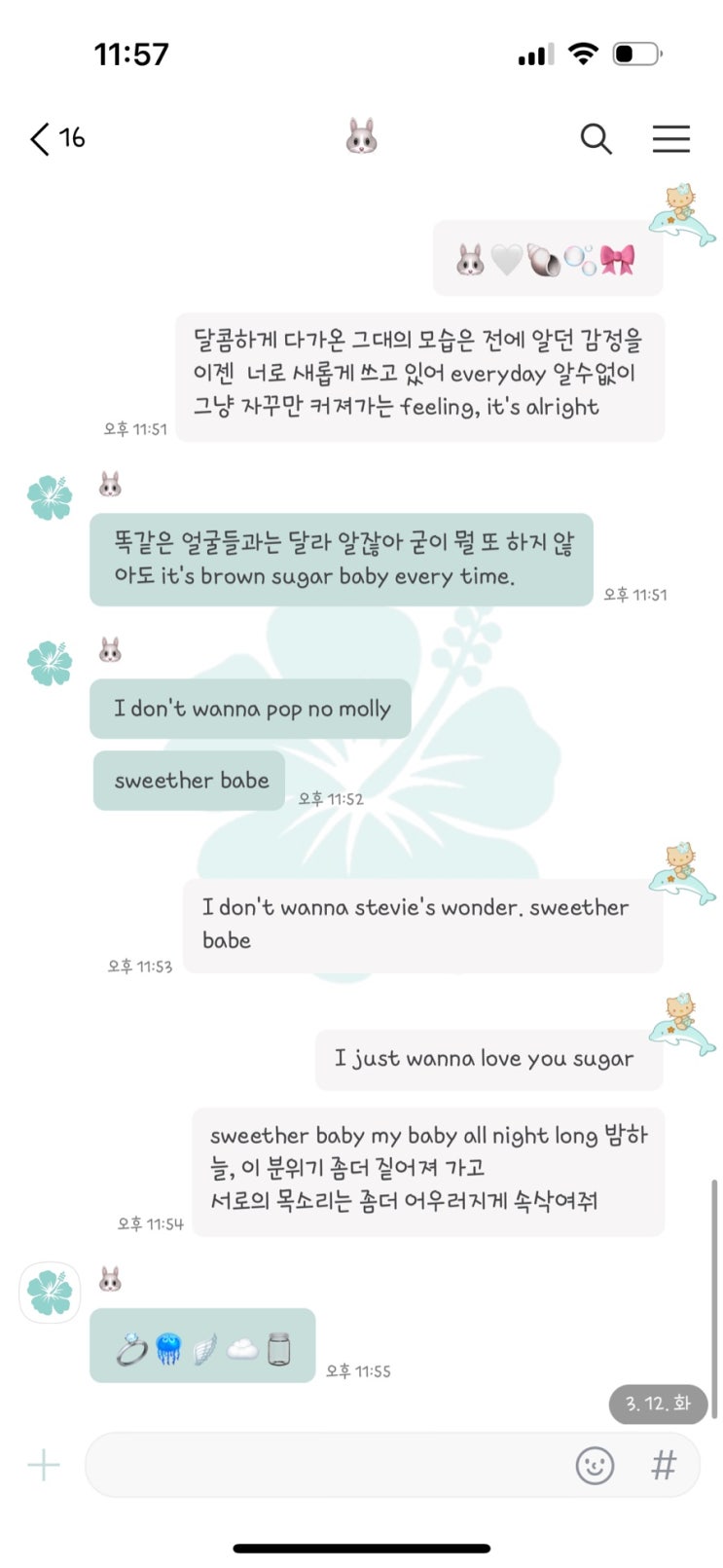Open the emoticon picker
This screenshot has width=723, height=1568.
595,1465
